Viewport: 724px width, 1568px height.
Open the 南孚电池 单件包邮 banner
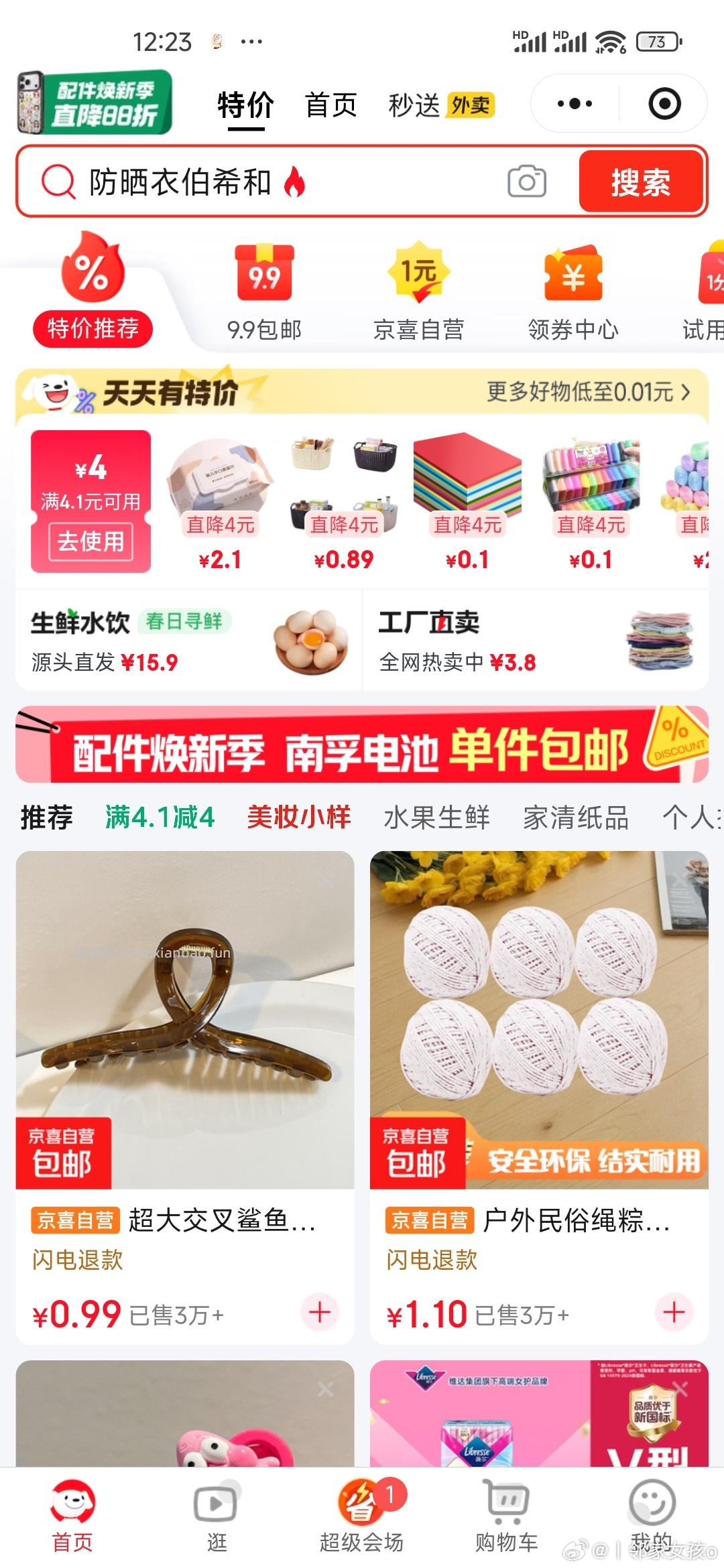click(362, 750)
